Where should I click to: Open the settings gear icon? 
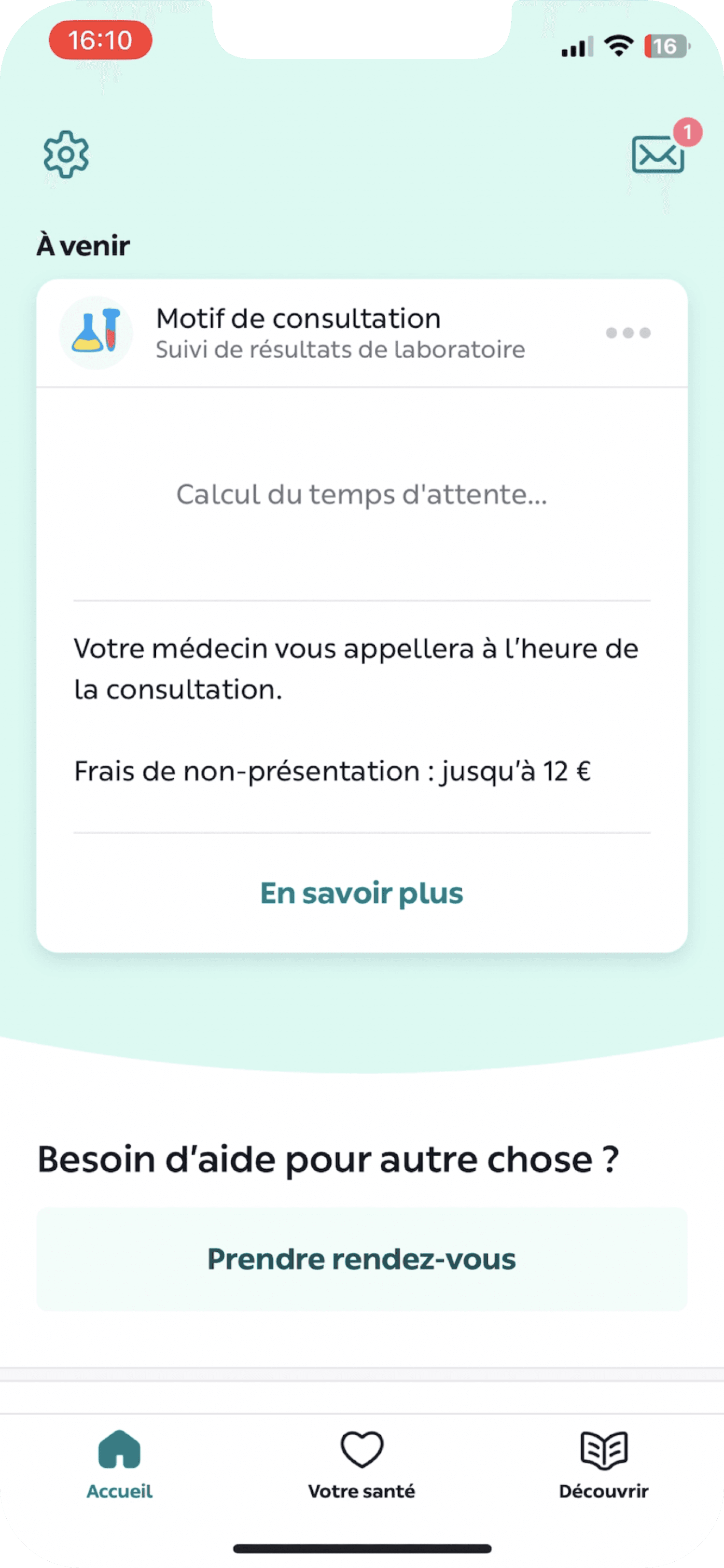tap(66, 154)
